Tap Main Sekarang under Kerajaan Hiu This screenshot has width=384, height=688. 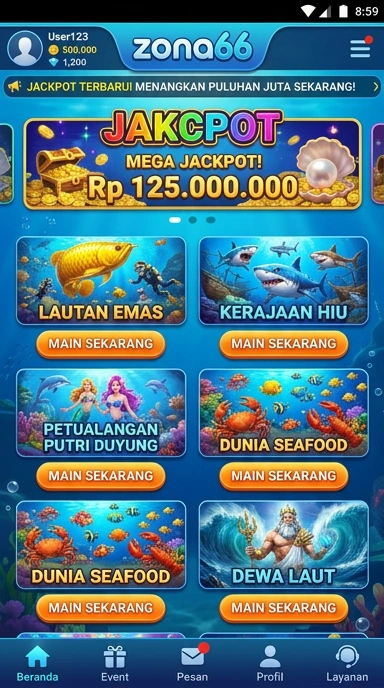tap(284, 344)
